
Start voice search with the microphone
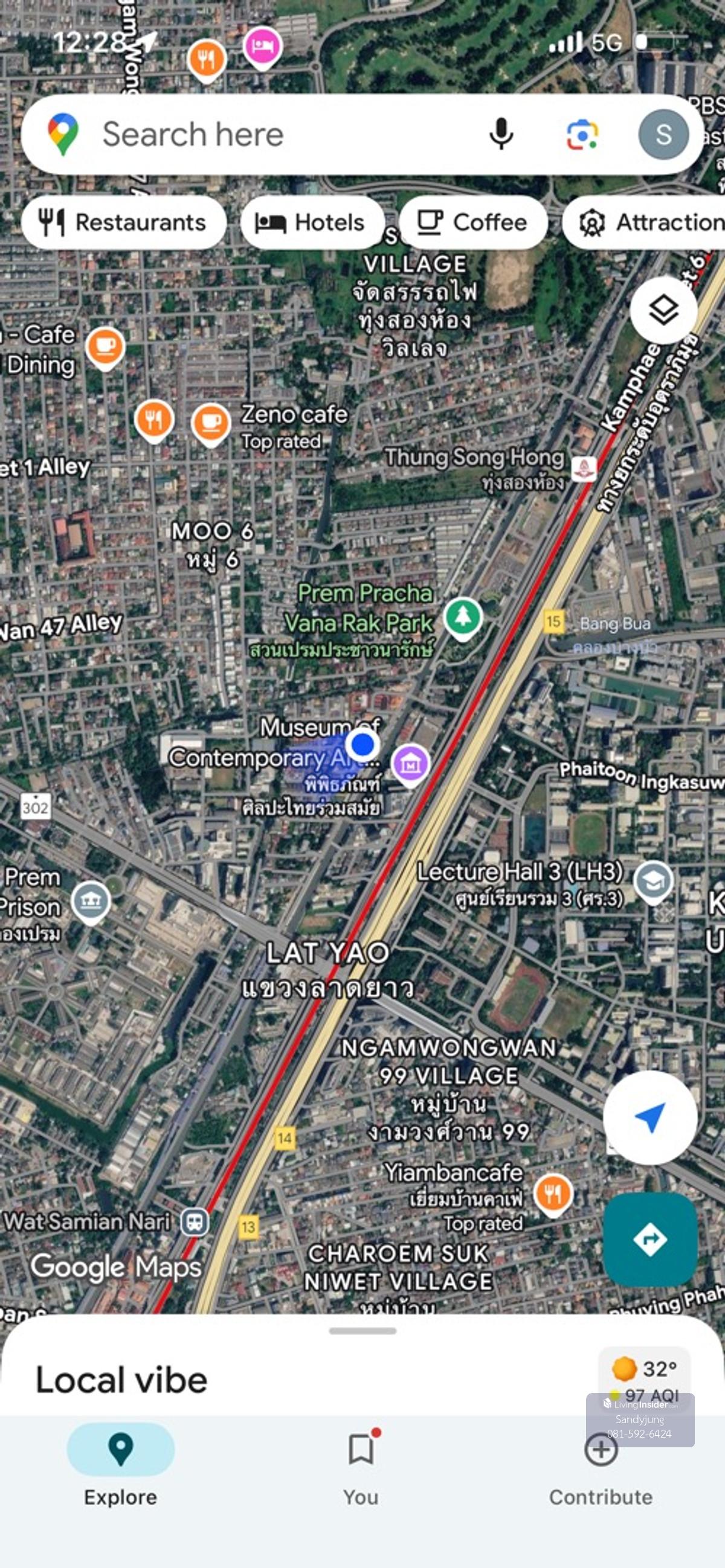coord(501,135)
